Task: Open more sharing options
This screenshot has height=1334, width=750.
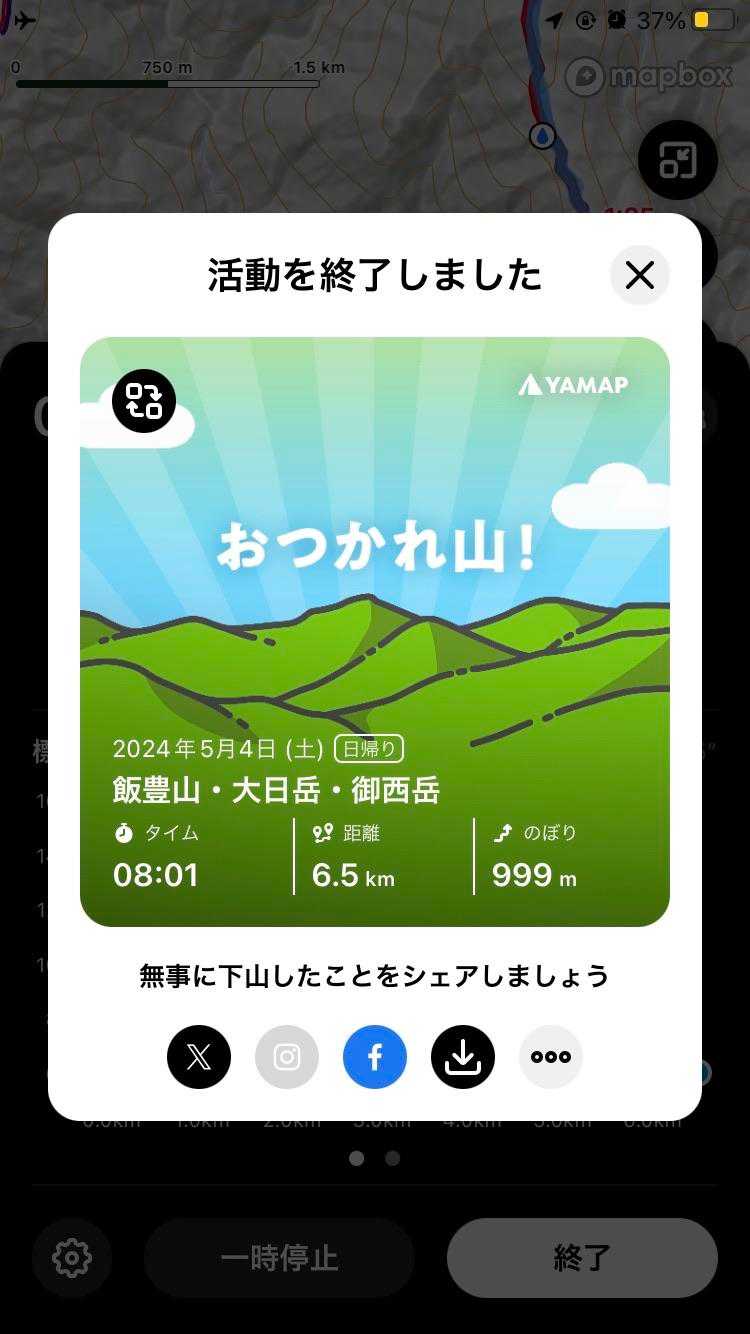Action: [551, 1057]
